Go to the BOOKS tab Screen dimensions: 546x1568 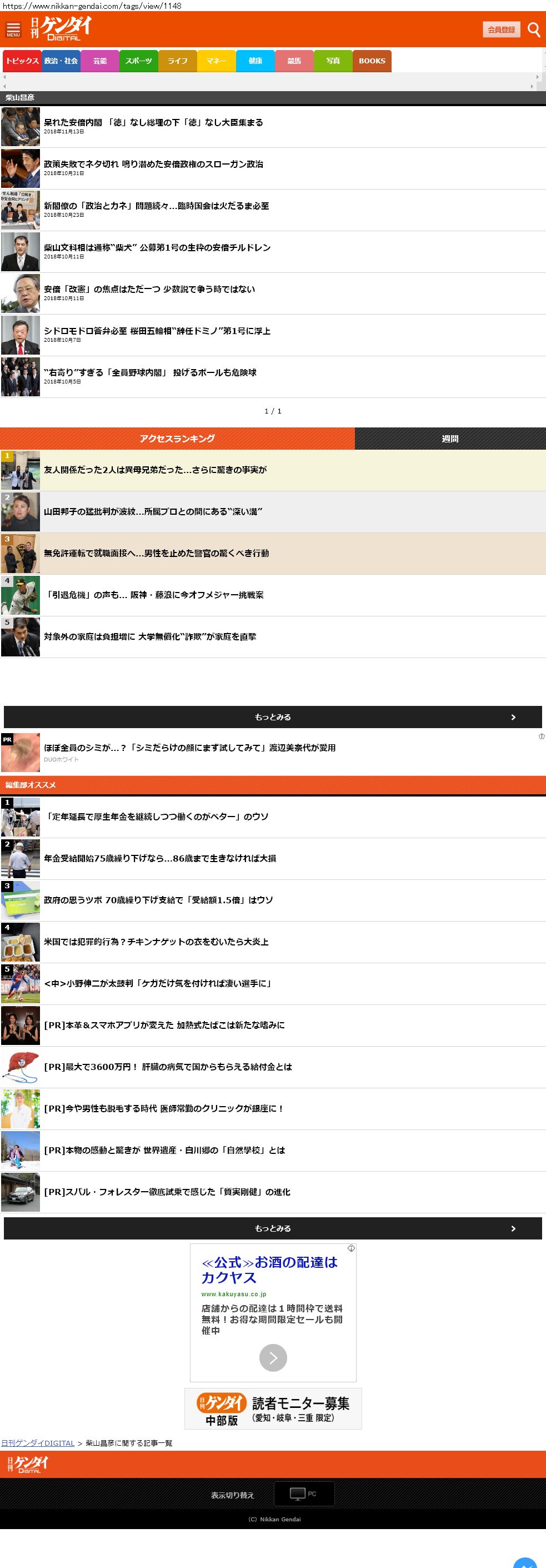[x=372, y=61]
